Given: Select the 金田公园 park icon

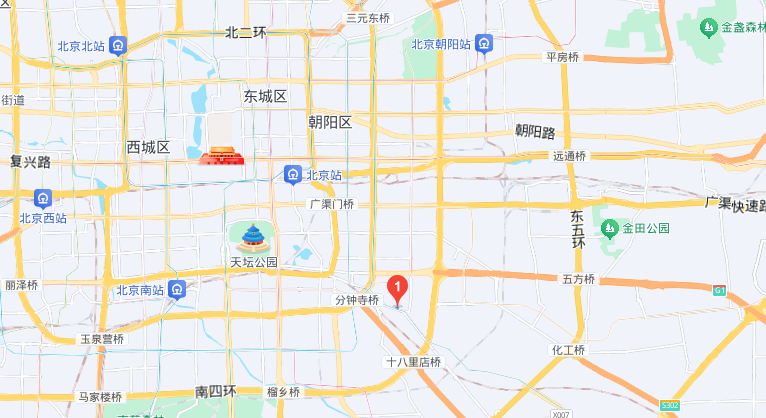Looking at the screenshot, I should click(x=609, y=229).
